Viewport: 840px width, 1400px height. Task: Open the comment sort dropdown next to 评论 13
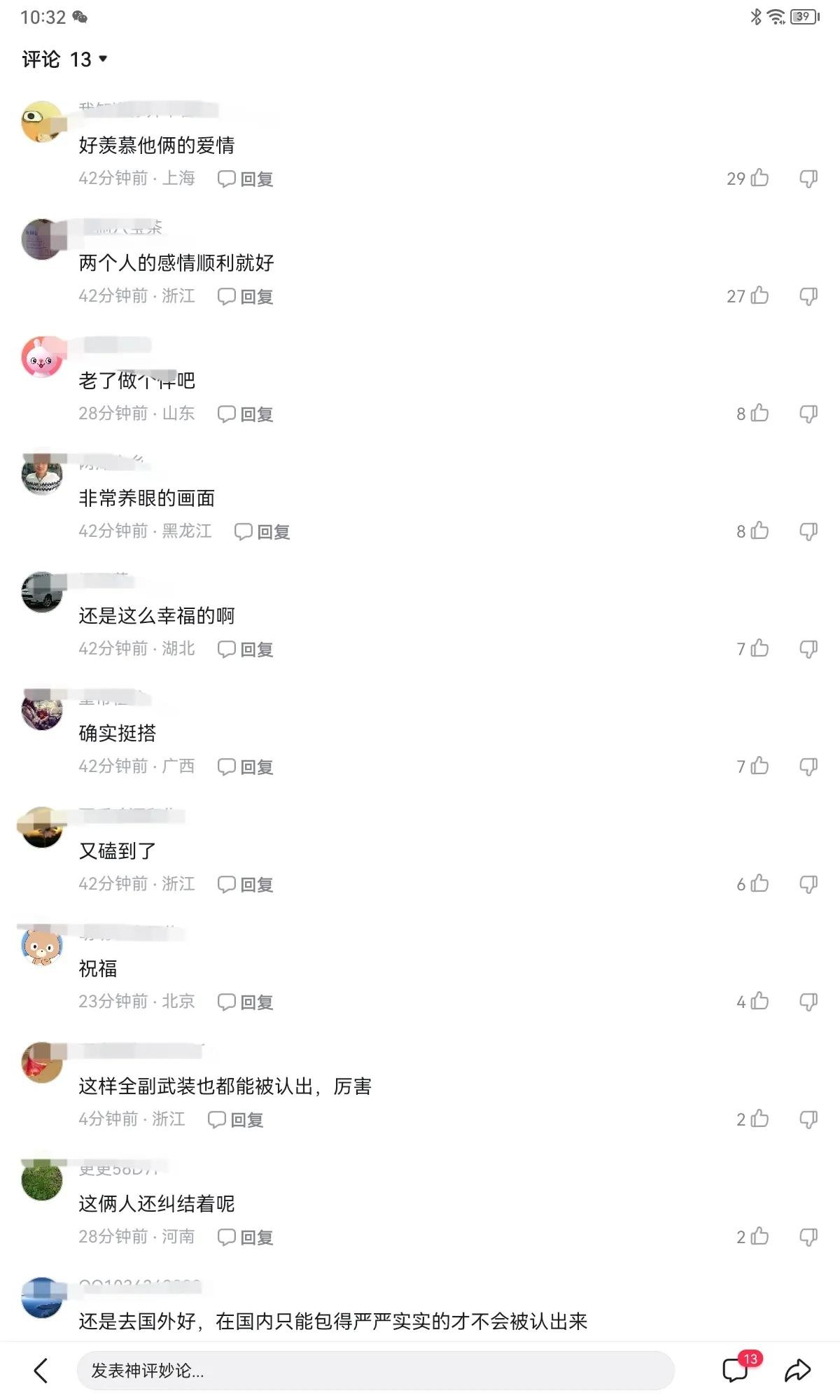click(x=103, y=59)
